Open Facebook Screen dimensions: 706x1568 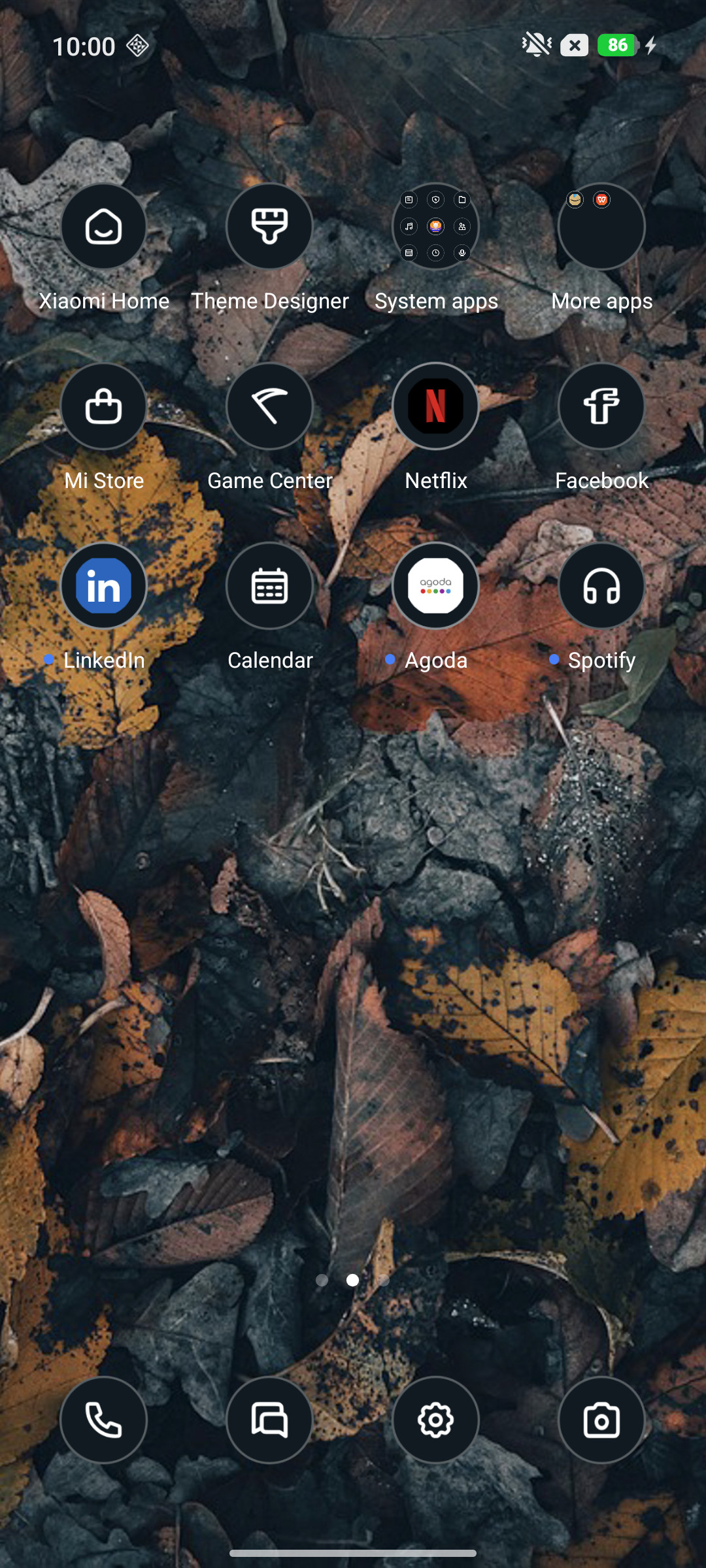[601, 406]
